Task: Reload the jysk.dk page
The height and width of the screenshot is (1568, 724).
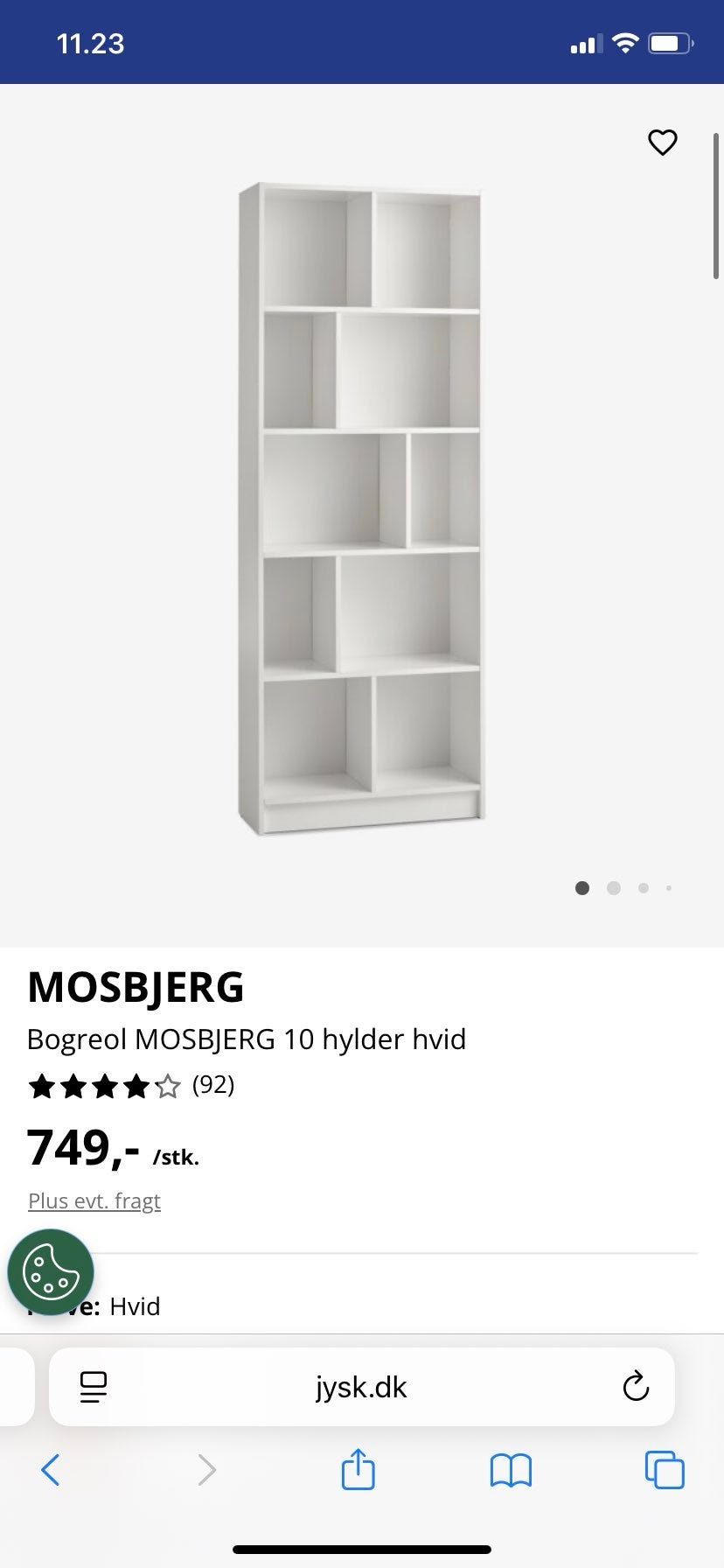Action: coord(636,1387)
